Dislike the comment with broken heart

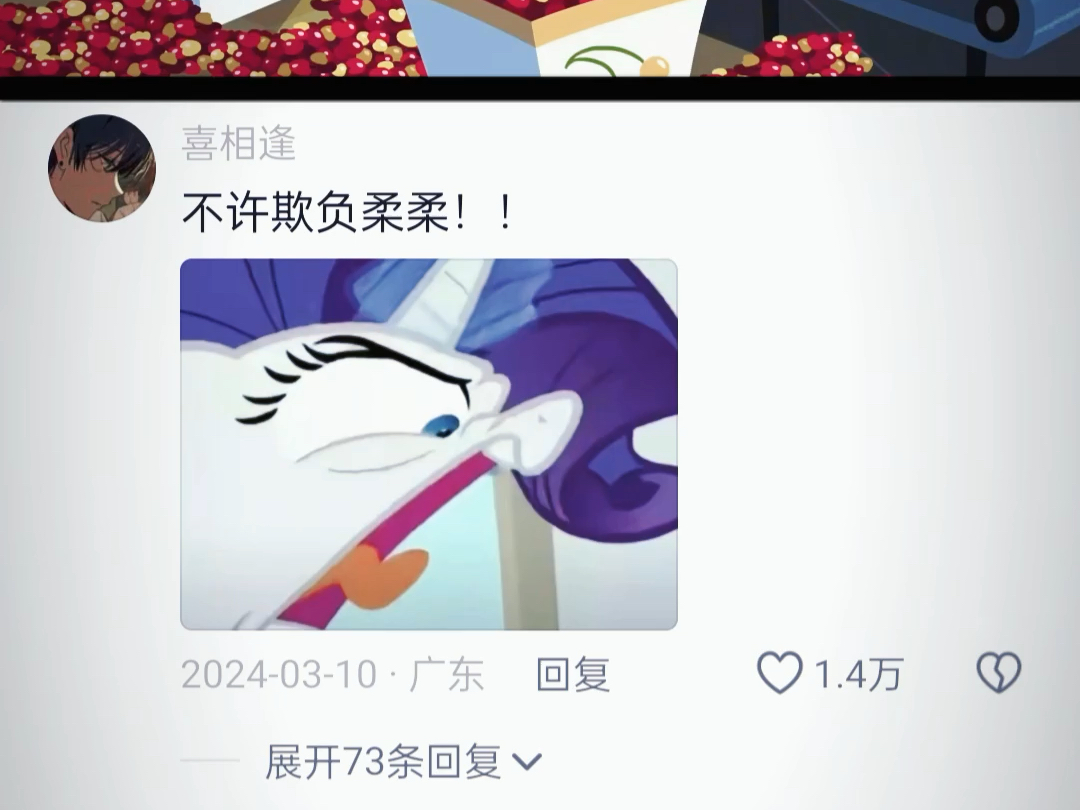coord(999,672)
